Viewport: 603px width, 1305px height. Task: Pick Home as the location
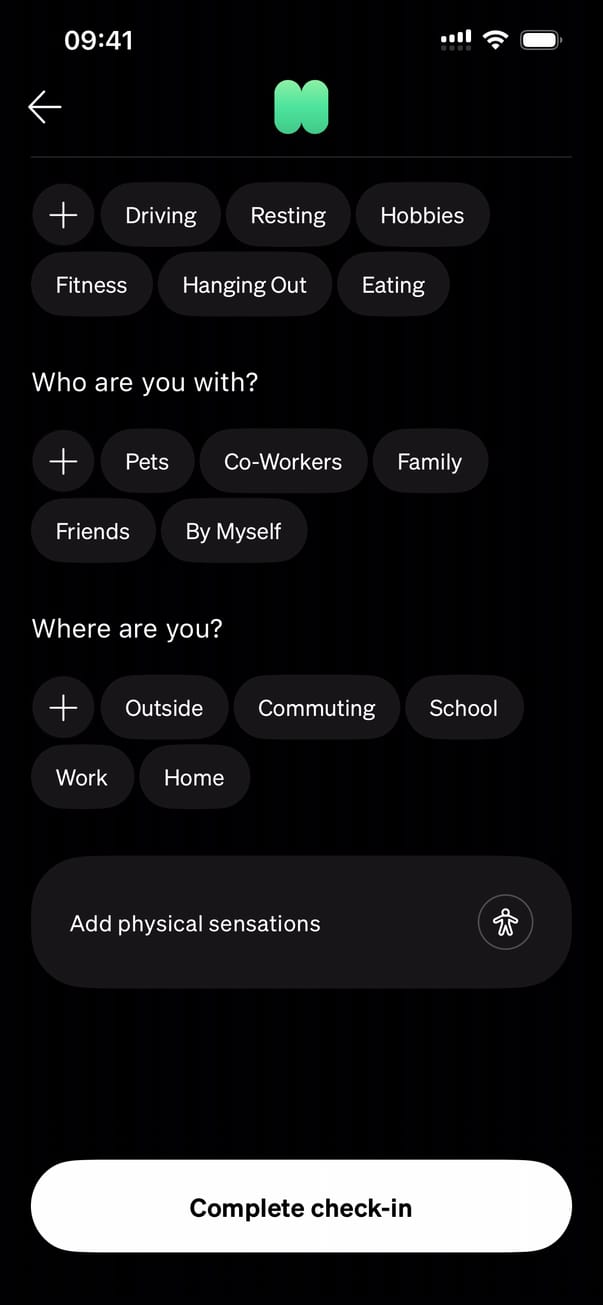[194, 777]
